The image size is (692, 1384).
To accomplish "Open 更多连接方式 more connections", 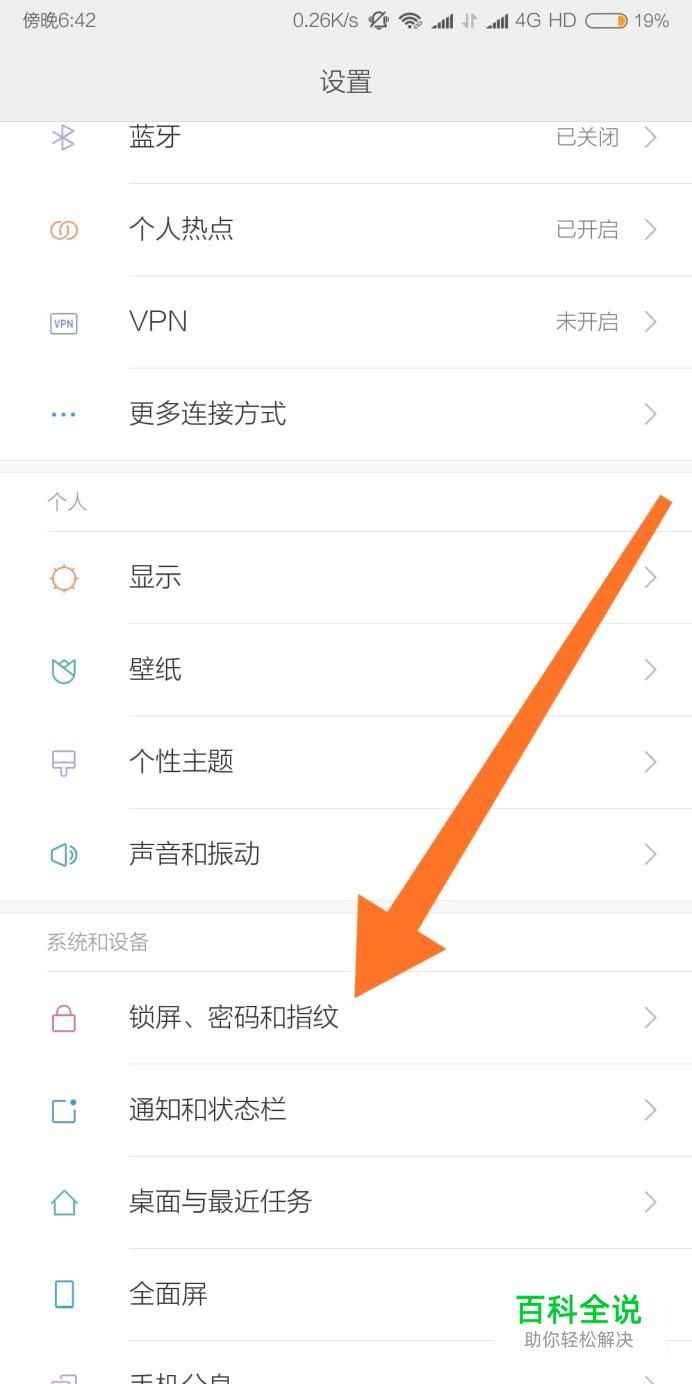I will point(346,414).
